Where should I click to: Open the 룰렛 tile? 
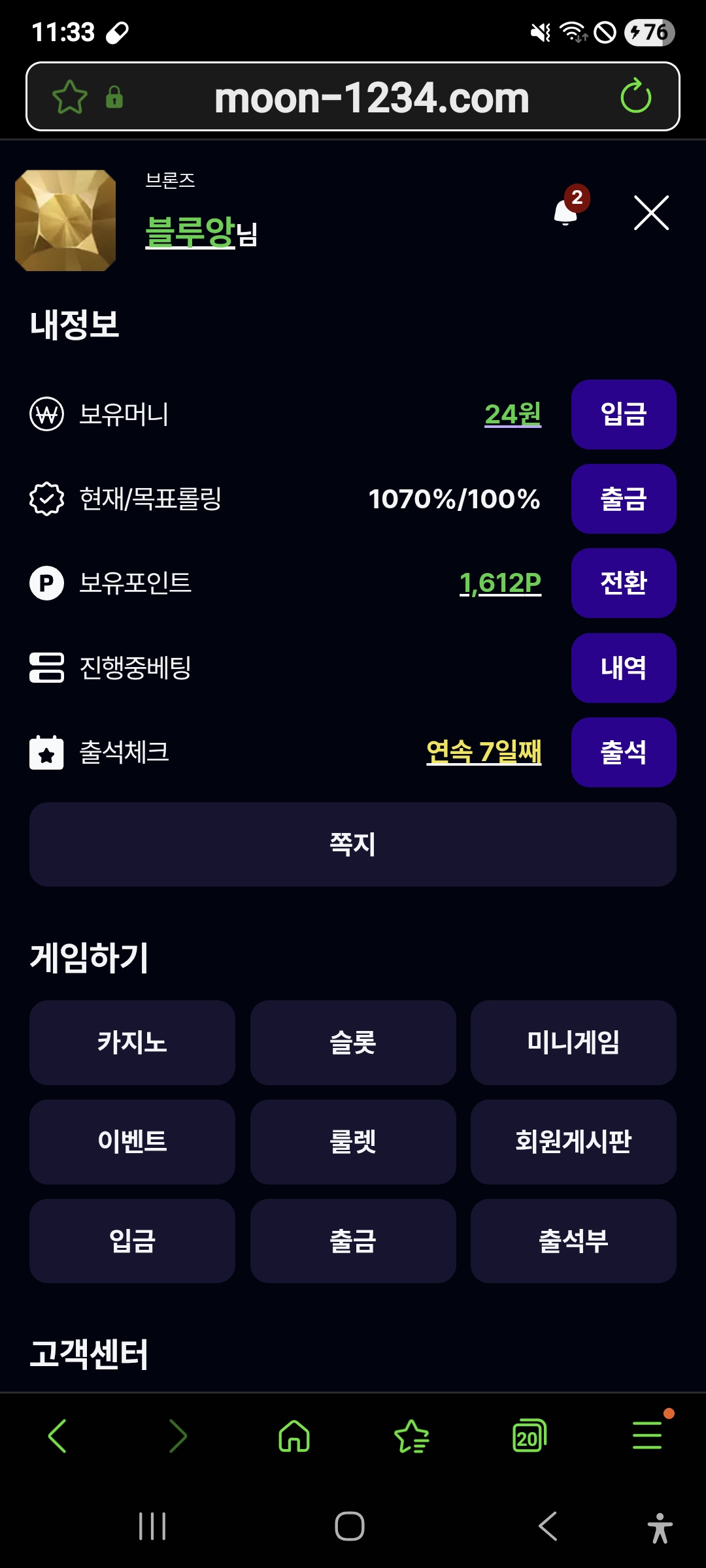(352, 1141)
